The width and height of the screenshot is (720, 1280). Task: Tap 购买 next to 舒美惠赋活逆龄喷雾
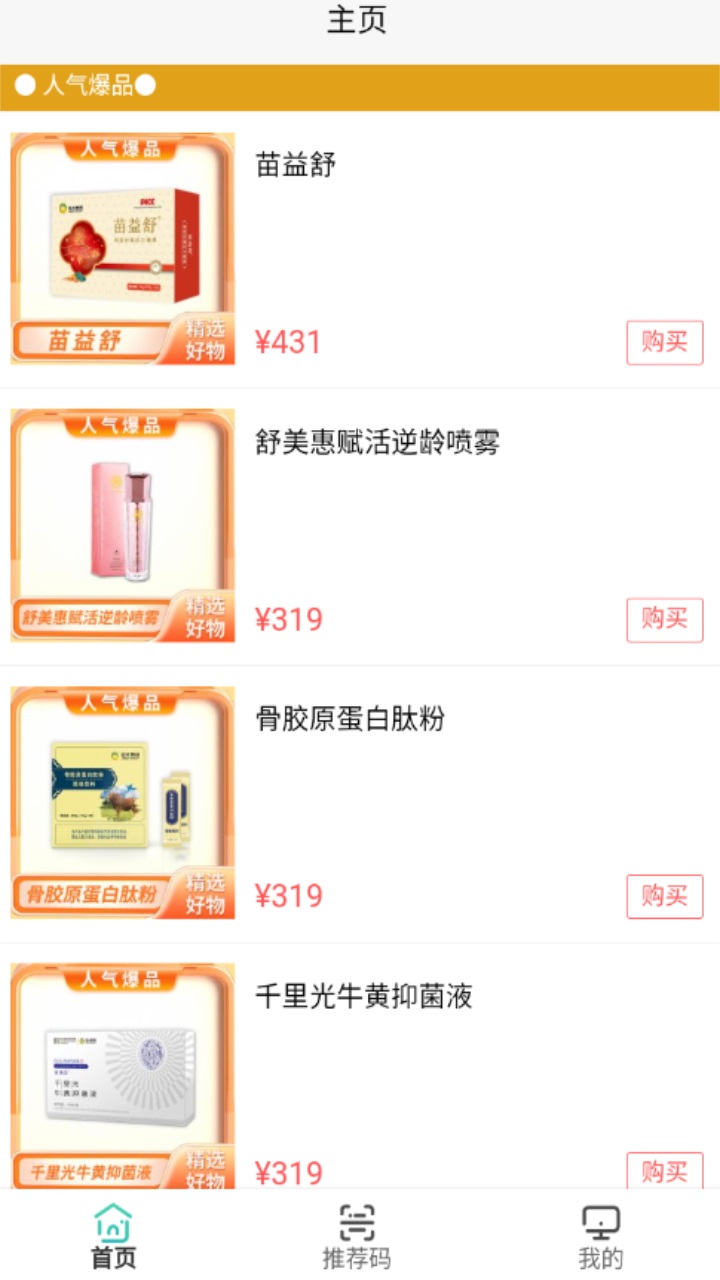(x=664, y=620)
